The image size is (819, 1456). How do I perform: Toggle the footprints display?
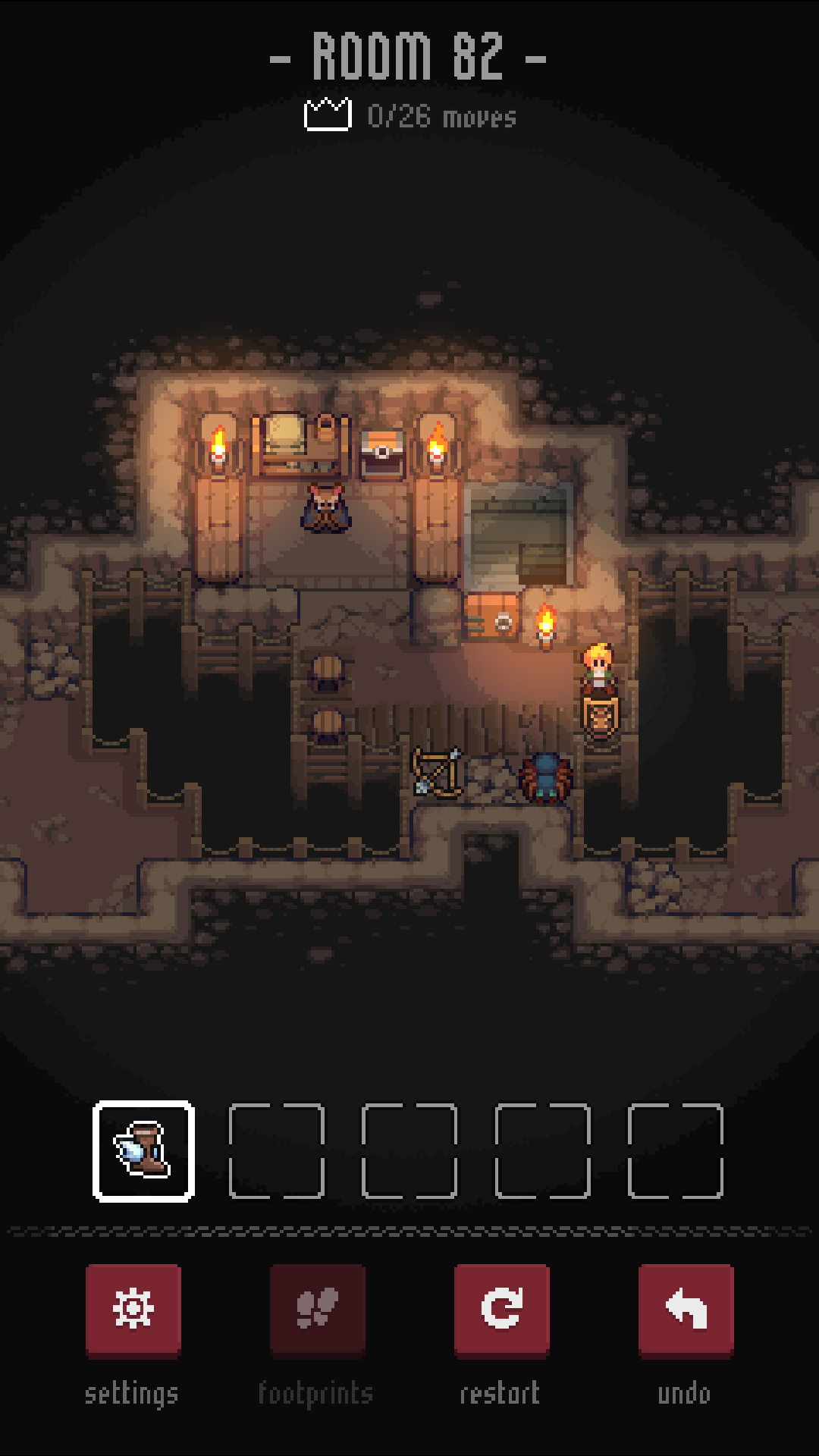tap(318, 1310)
